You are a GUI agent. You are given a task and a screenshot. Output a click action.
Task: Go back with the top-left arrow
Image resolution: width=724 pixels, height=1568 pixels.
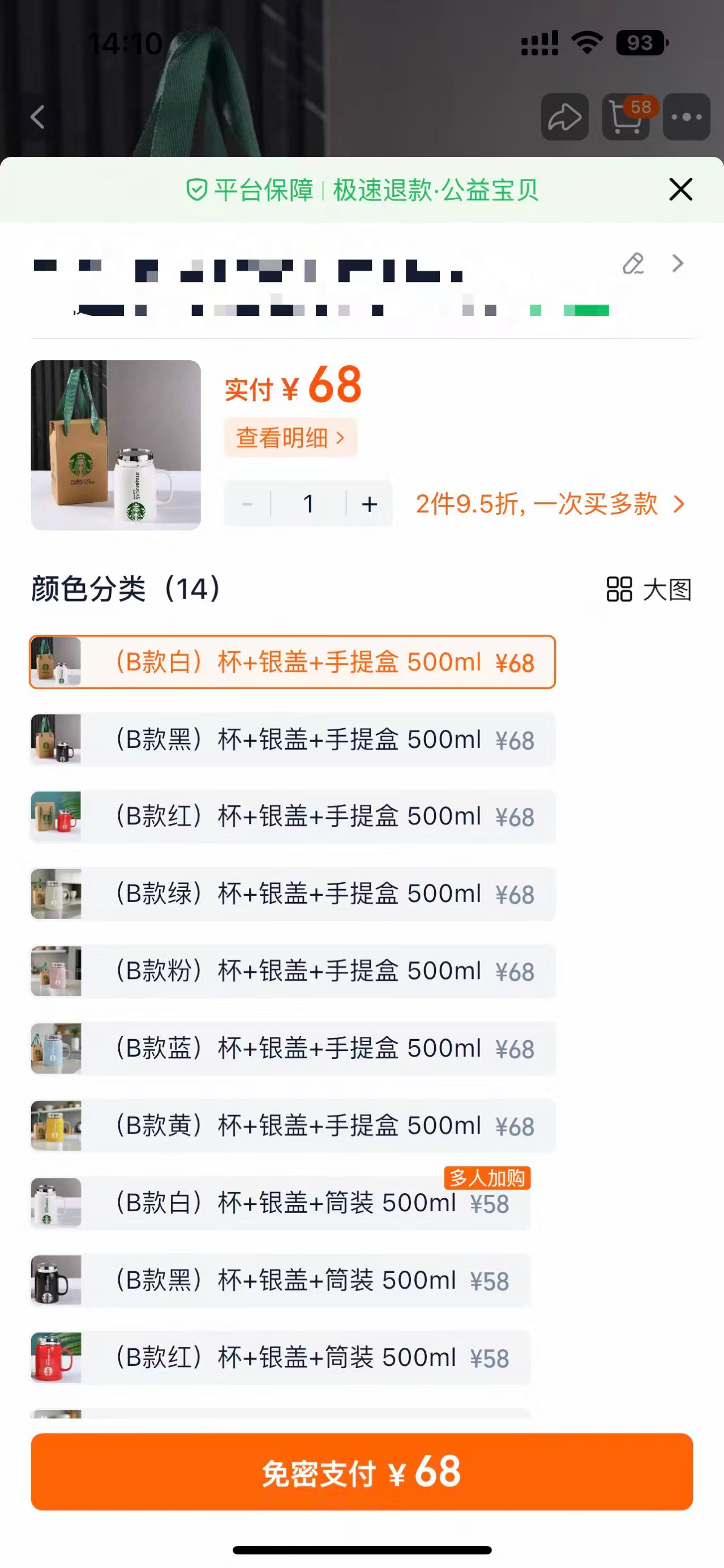click(x=38, y=117)
